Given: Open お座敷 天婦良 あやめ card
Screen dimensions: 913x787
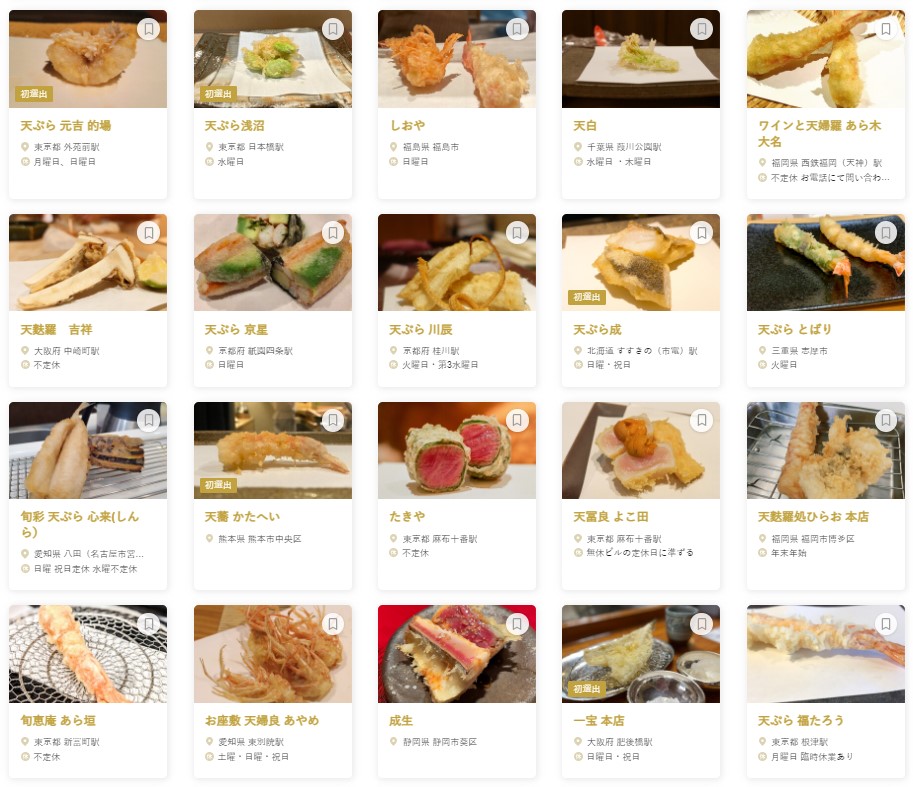Looking at the screenshot, I should 261,721.
